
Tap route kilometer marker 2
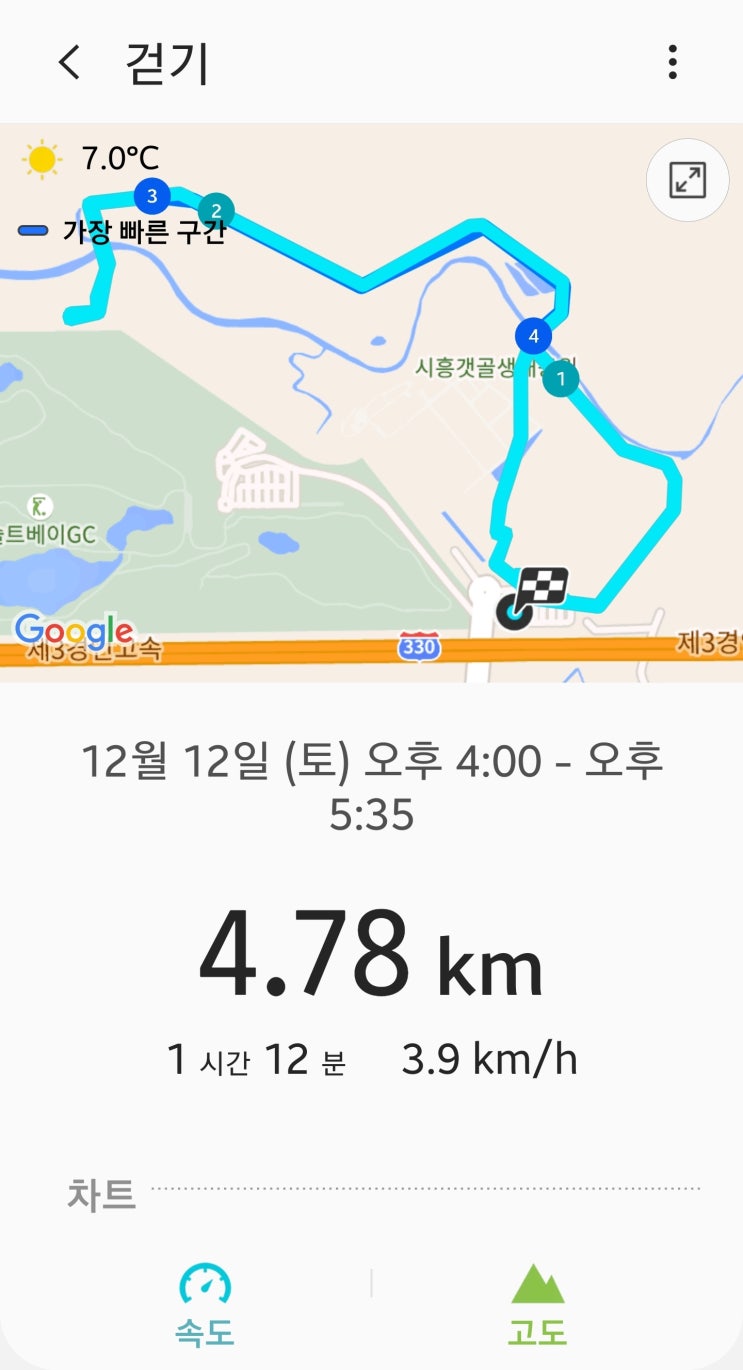click(218, 211)
